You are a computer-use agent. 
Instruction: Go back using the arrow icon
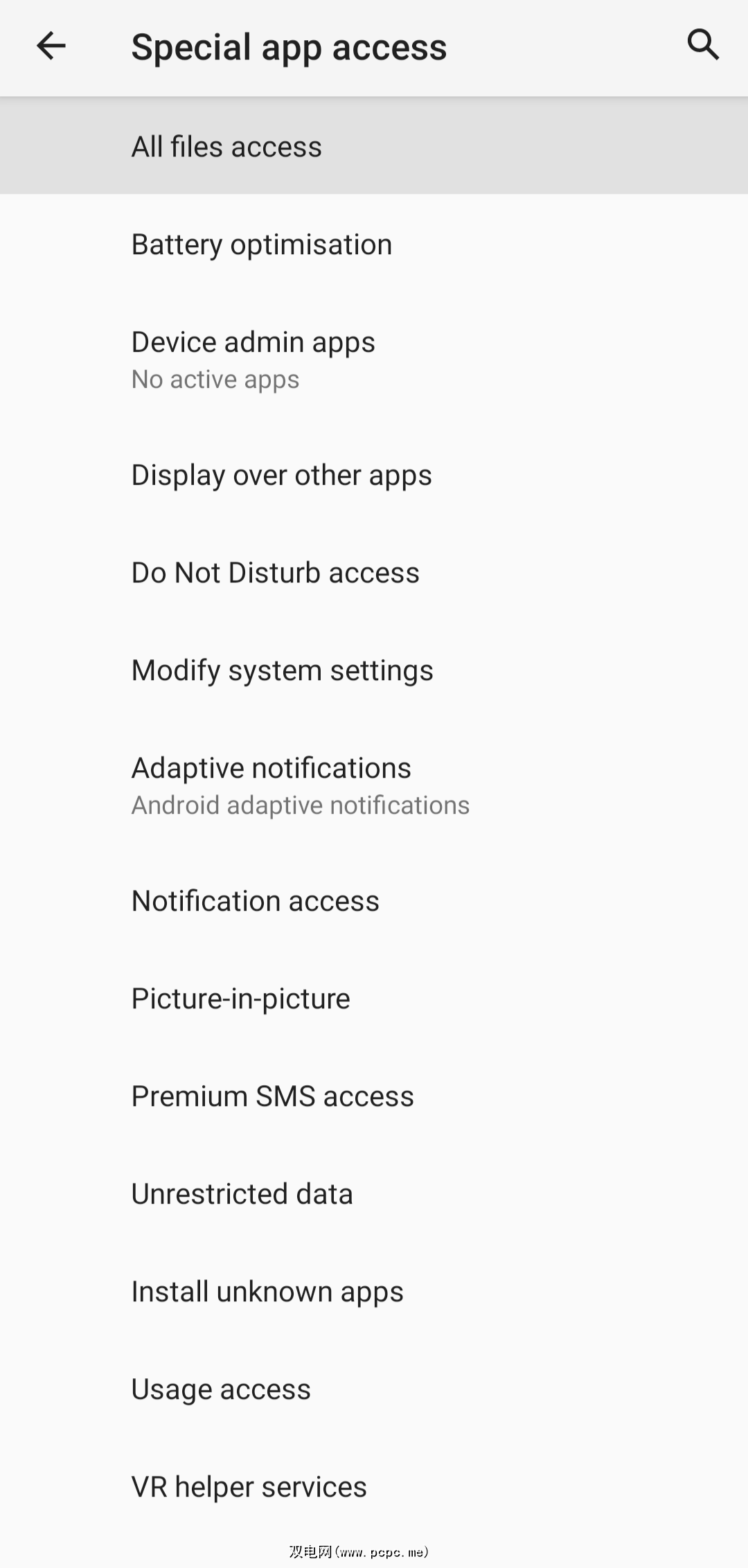click(51, 46)
